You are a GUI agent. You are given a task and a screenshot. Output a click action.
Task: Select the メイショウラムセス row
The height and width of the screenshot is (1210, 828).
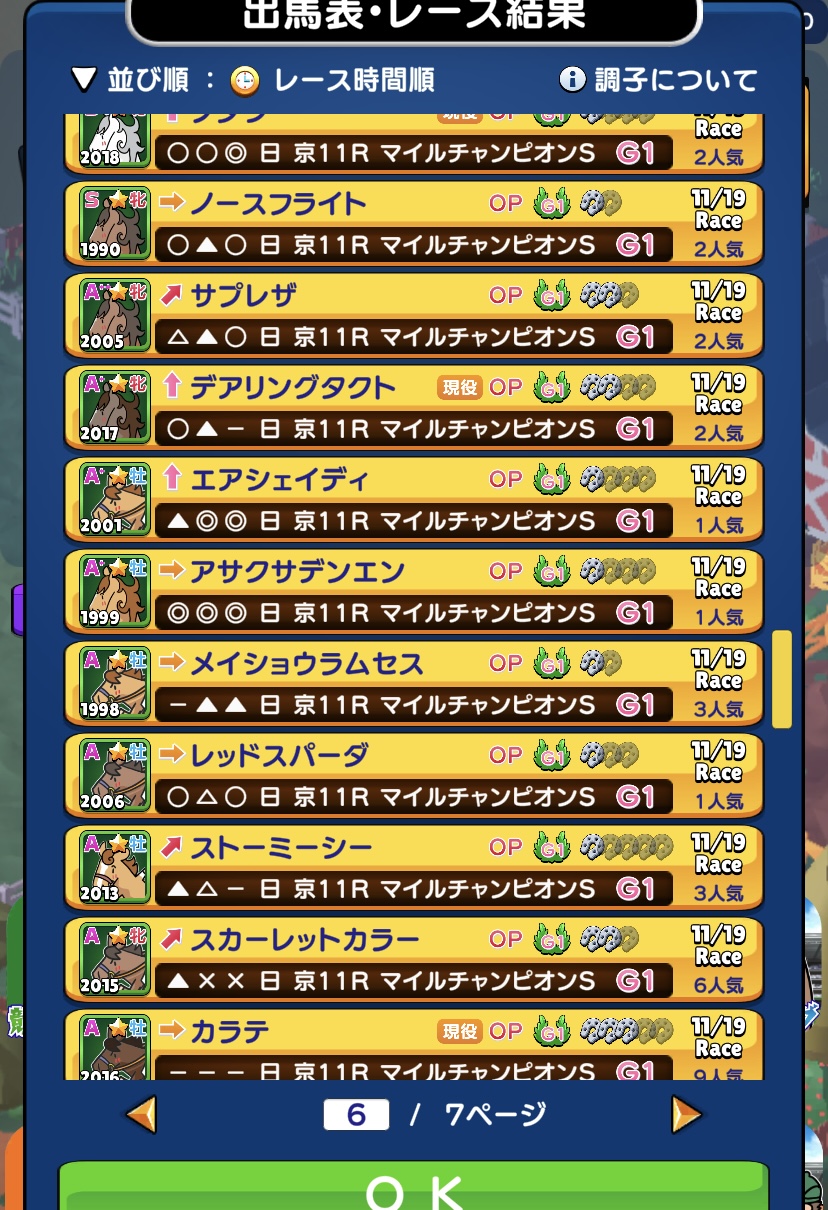point(412,684)
